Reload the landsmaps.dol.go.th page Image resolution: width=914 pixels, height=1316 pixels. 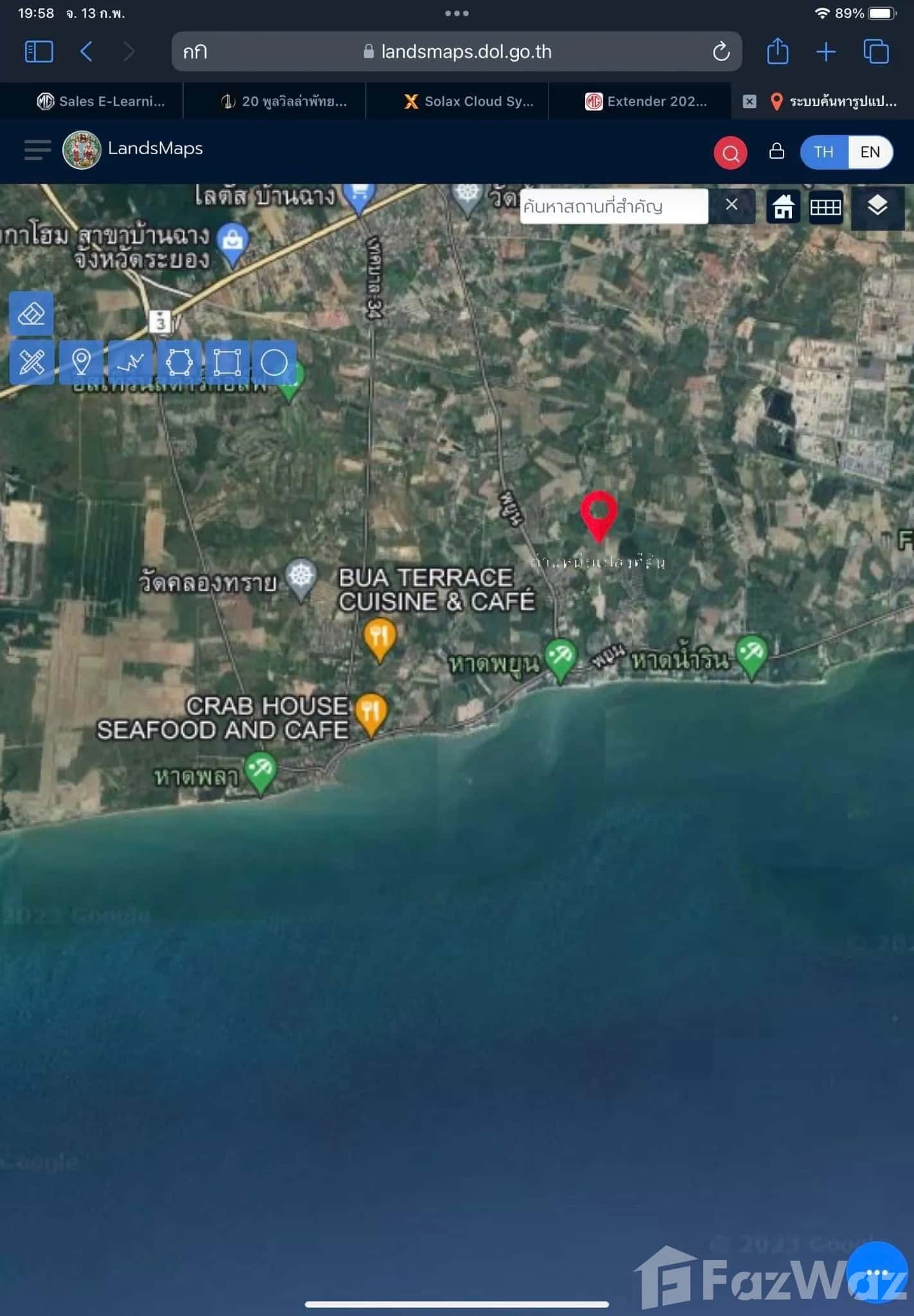pos(721,51)
